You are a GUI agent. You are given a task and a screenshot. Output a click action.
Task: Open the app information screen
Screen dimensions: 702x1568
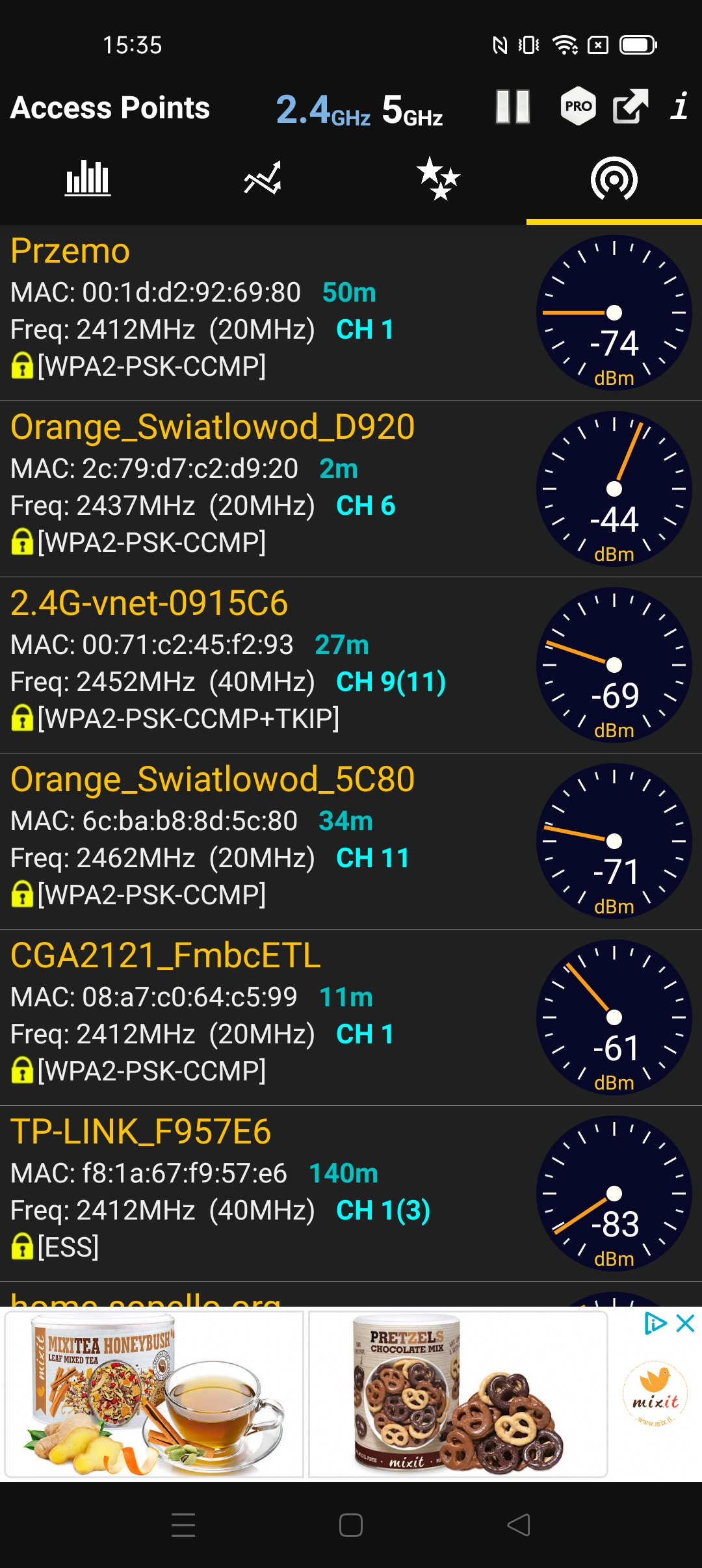pos(679,107)
